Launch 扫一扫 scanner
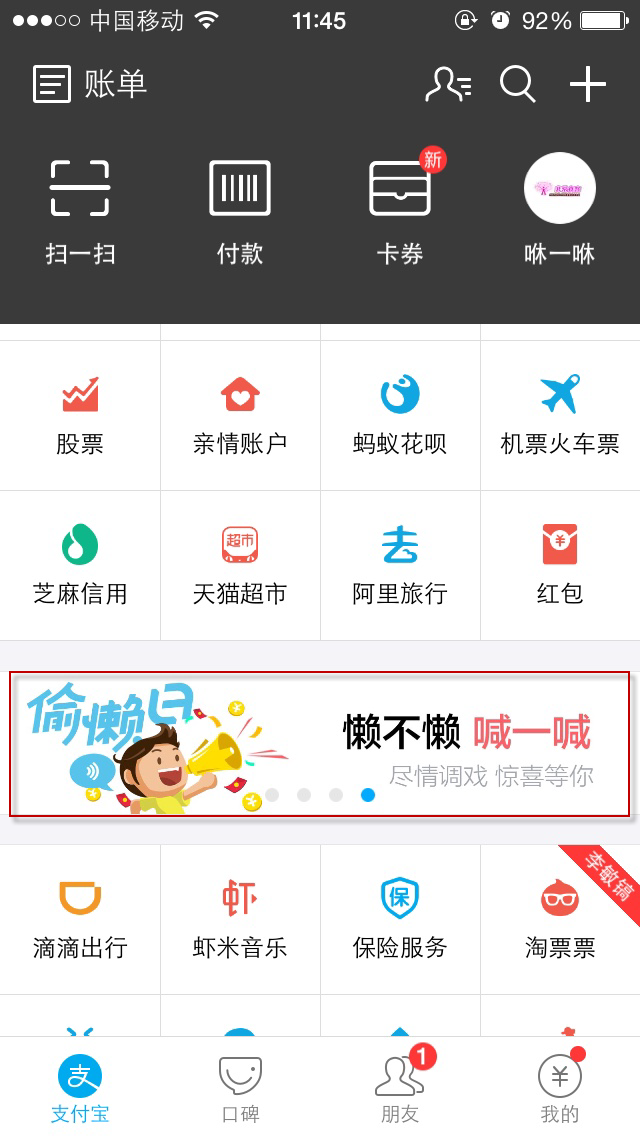The image size is (640, 1136). point(80,210)
